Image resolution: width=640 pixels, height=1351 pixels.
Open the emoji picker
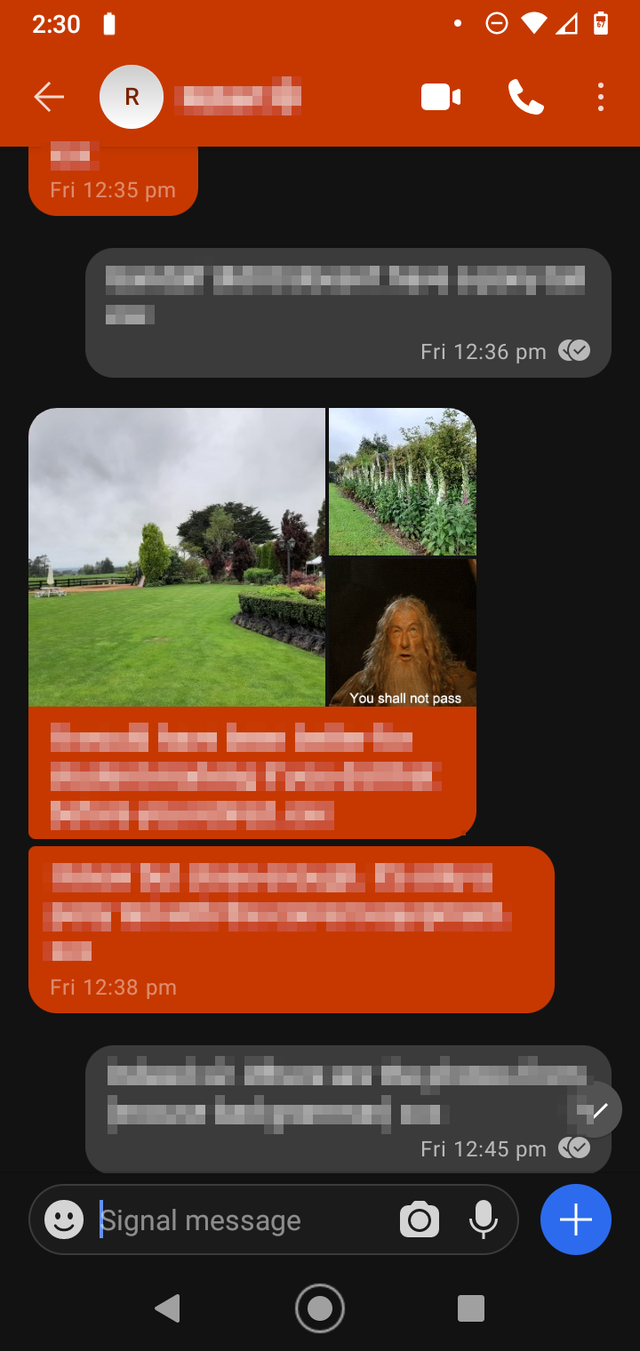click(x=64, y=1220)
